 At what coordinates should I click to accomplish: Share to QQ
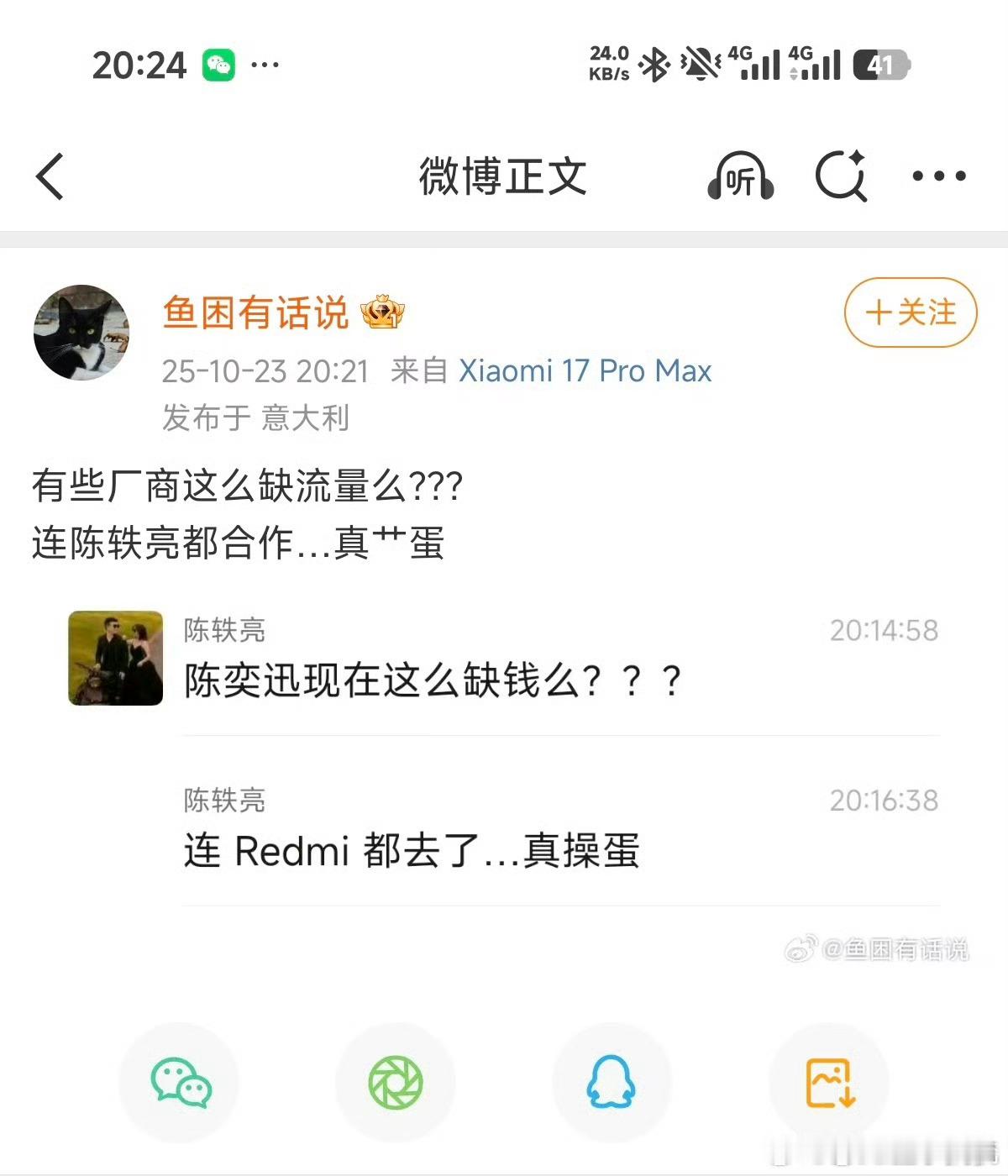coord(611,1082)
